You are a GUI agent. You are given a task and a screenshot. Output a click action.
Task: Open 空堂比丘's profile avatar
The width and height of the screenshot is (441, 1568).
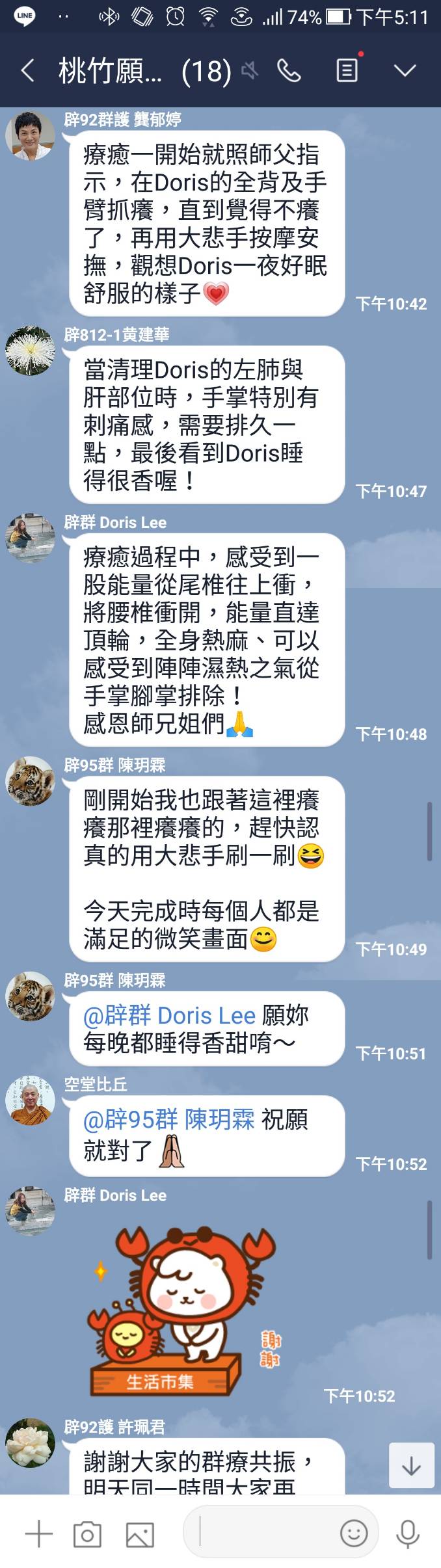(x=30, y=1099)
